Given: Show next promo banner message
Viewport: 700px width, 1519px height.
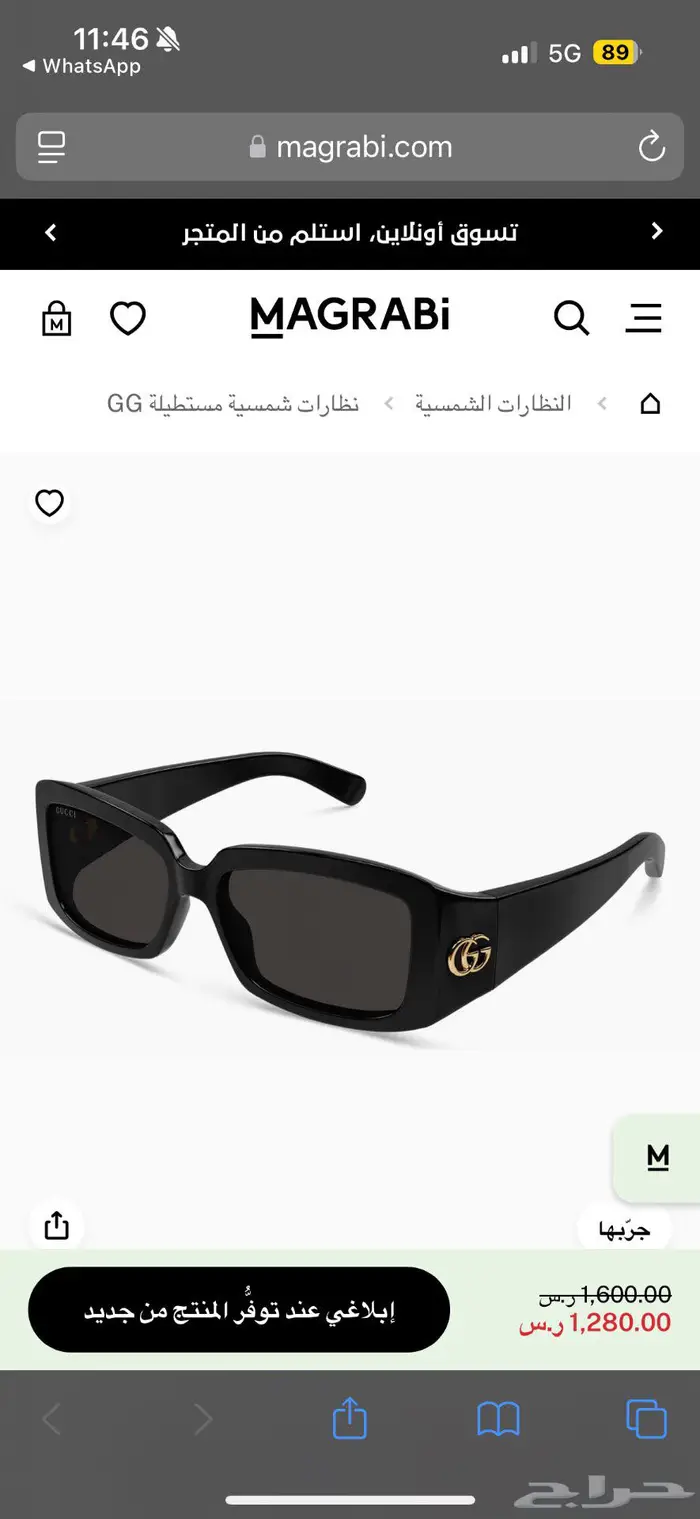Looking at the screenshot, I should pyautogui.click(x=656, y=232).
